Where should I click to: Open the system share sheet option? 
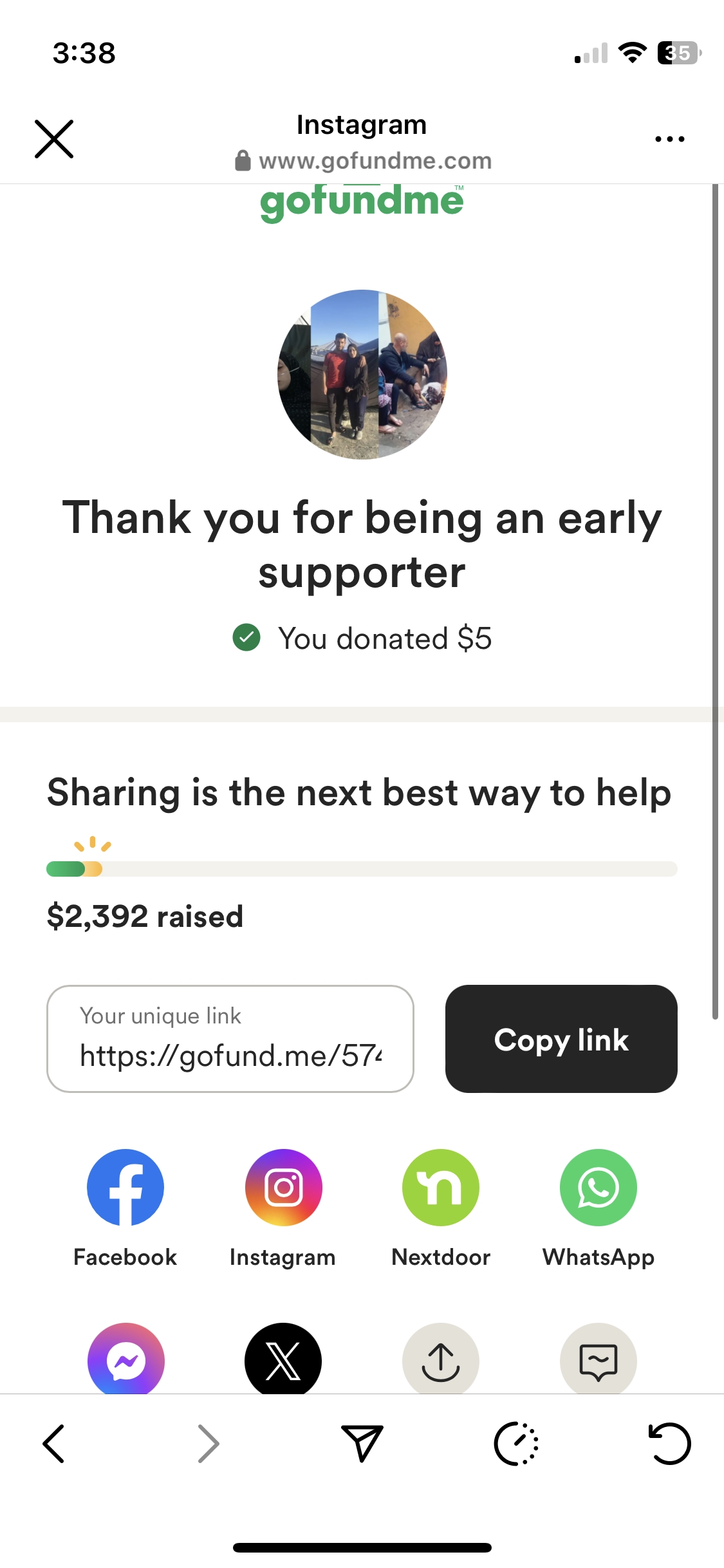pos(441,1359)
